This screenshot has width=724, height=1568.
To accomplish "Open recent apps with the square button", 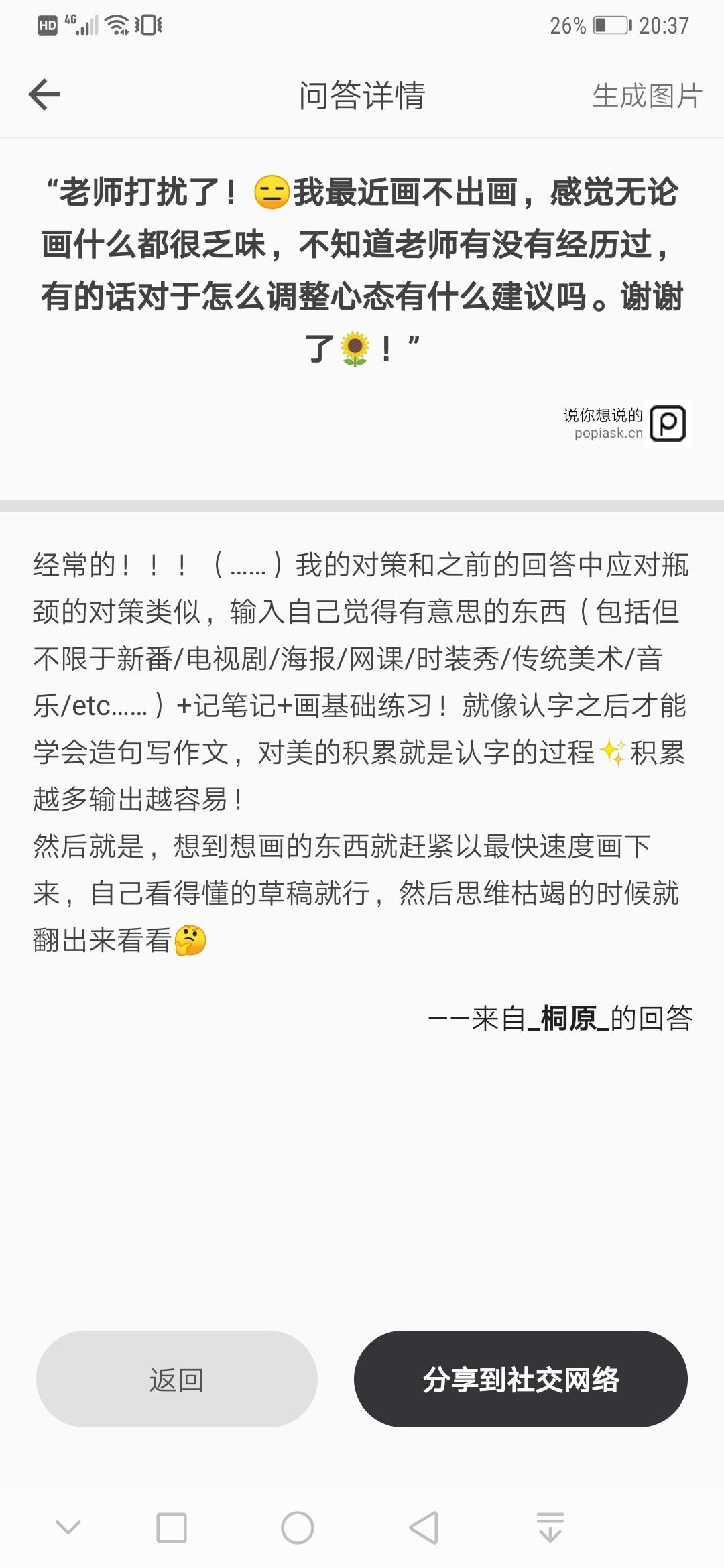I will tap(172, 1528).
